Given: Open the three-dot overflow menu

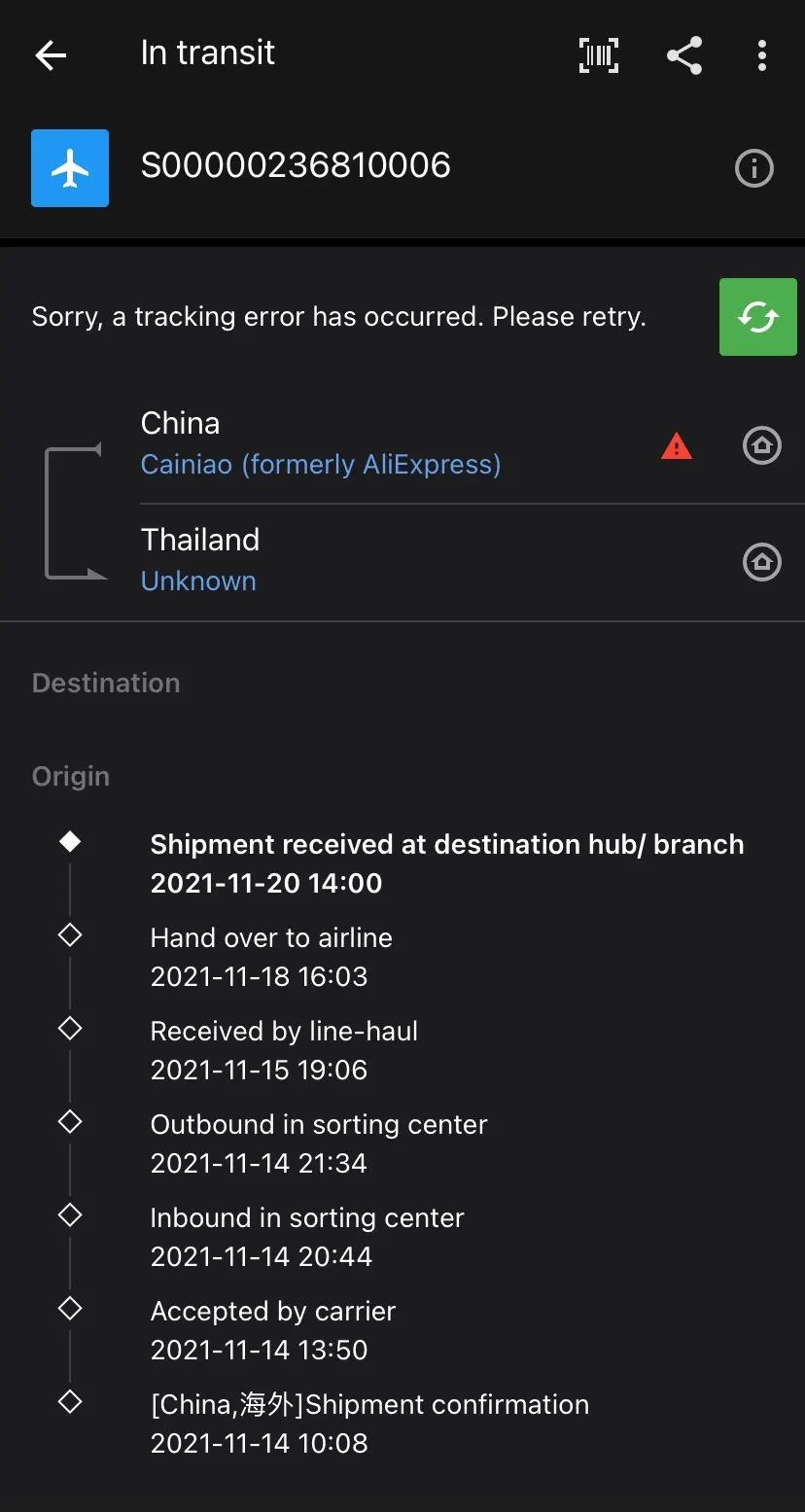Looking at the screenshot, I should click(x=762, y=55).
